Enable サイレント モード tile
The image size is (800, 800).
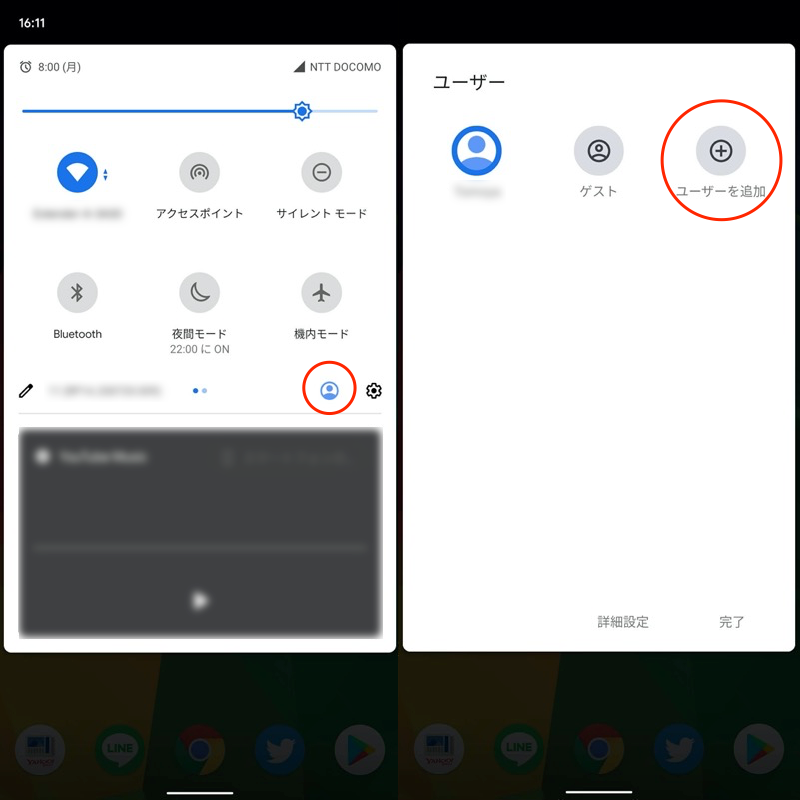[x=321, y=173]
